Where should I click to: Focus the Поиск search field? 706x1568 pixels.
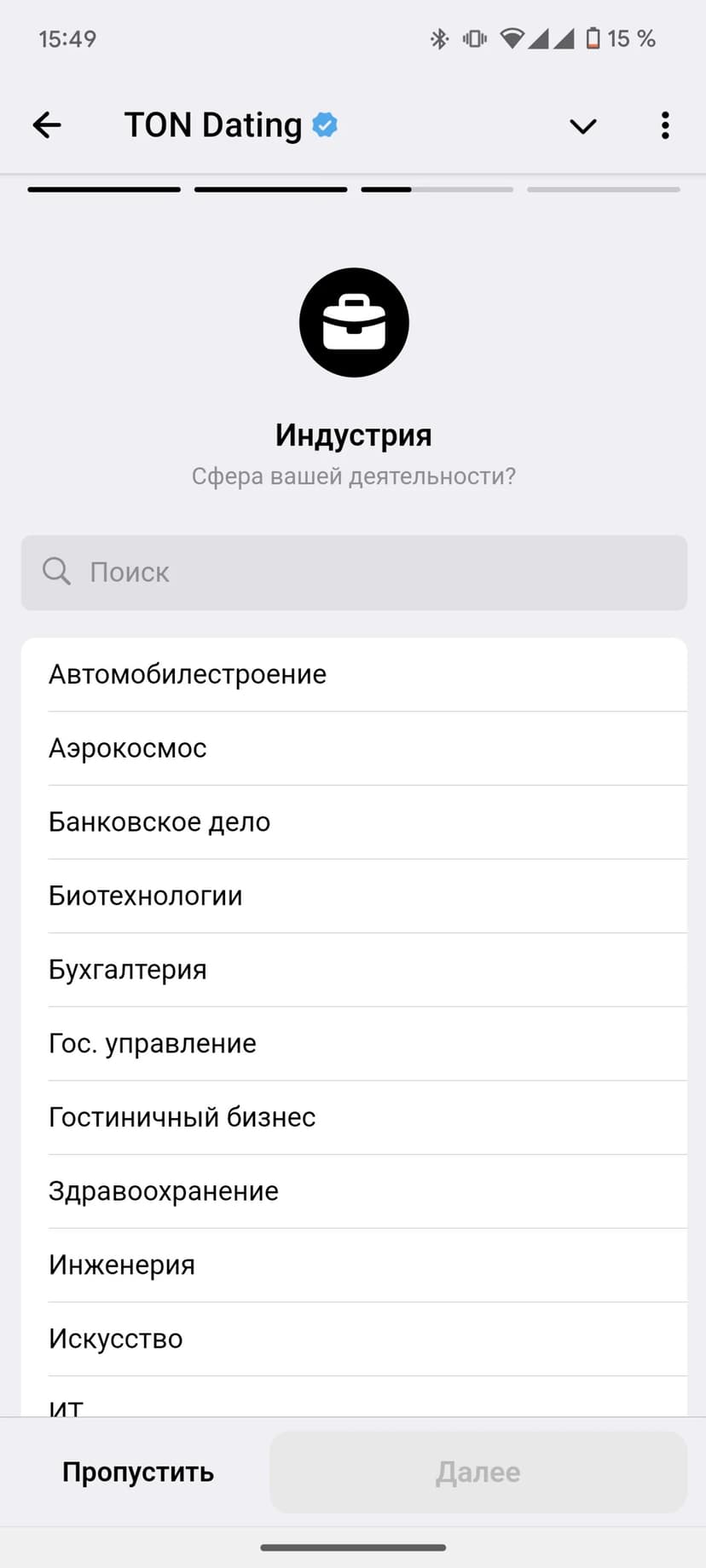point(354,572)
